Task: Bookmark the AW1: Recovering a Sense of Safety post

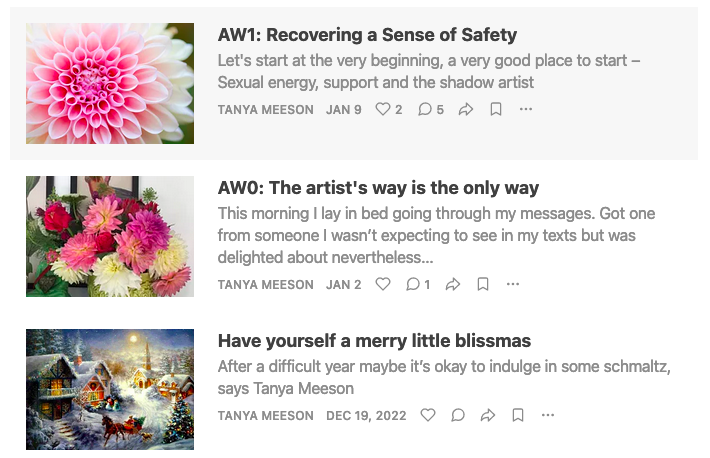Action: tap(495, 109)
